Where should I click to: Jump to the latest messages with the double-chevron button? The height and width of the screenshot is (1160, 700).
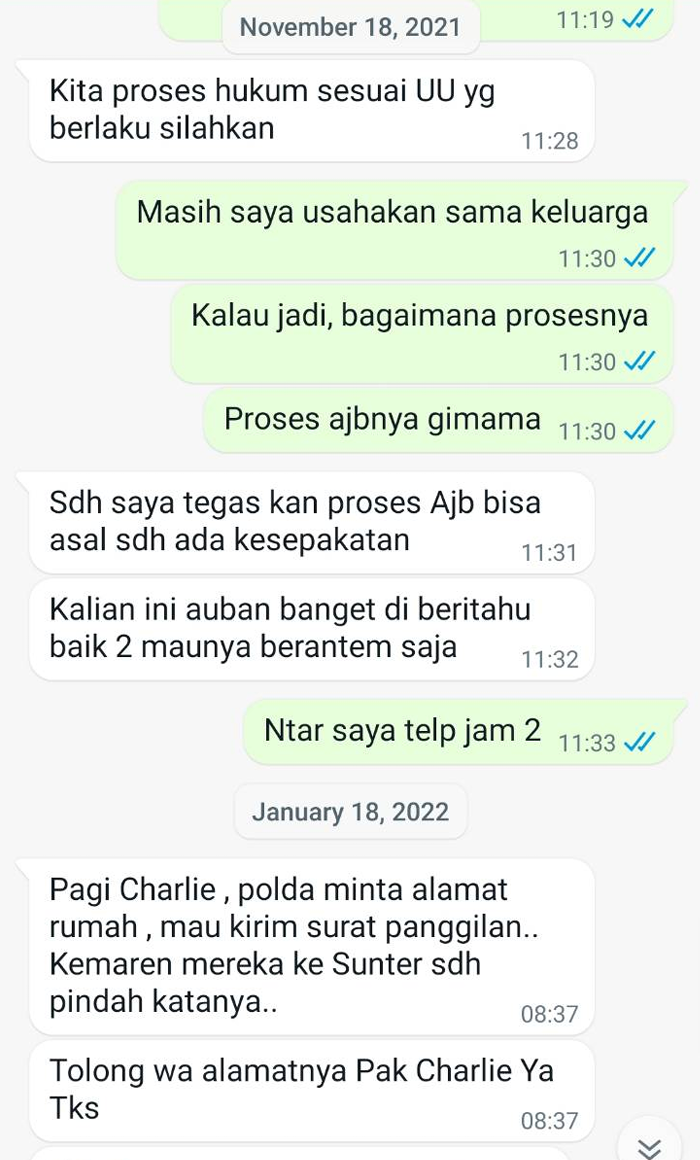[x=650, y=1144]
